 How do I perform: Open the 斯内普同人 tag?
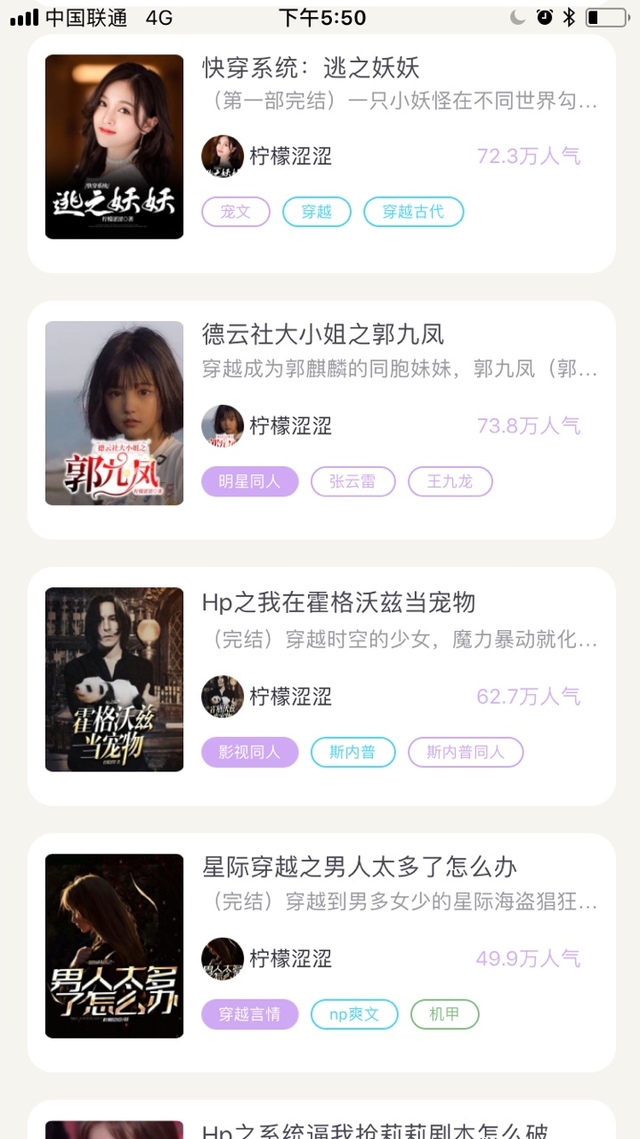[465, 752]
